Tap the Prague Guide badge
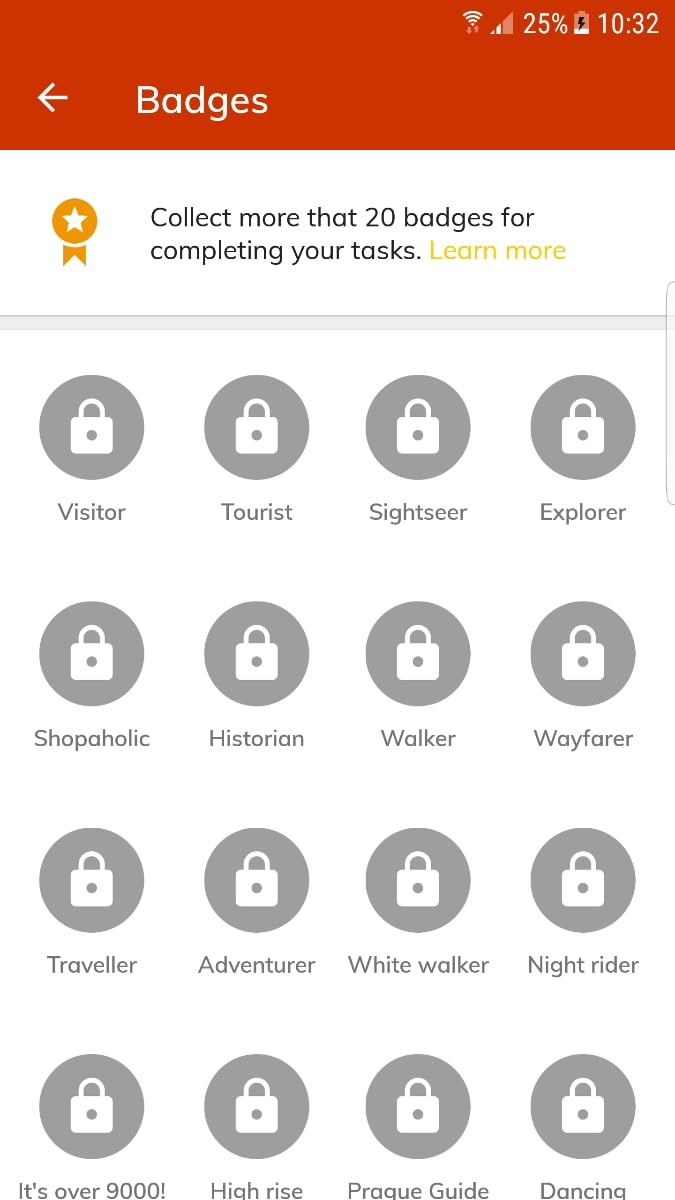 click(x=418, y=1107)
